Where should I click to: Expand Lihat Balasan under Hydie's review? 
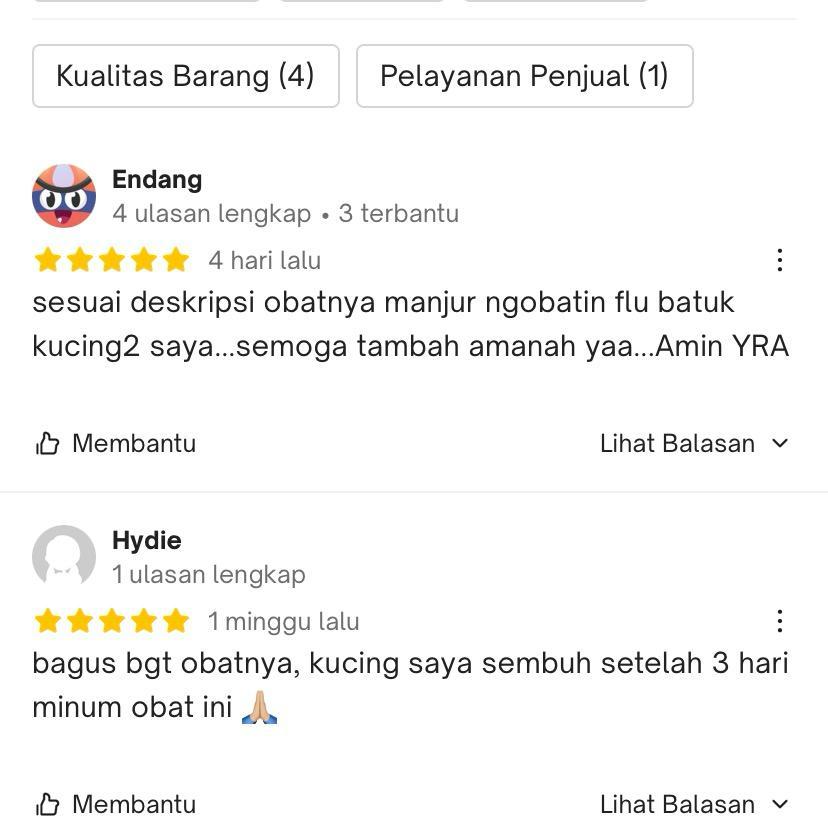pyautogui.click(x=694, y=804)
